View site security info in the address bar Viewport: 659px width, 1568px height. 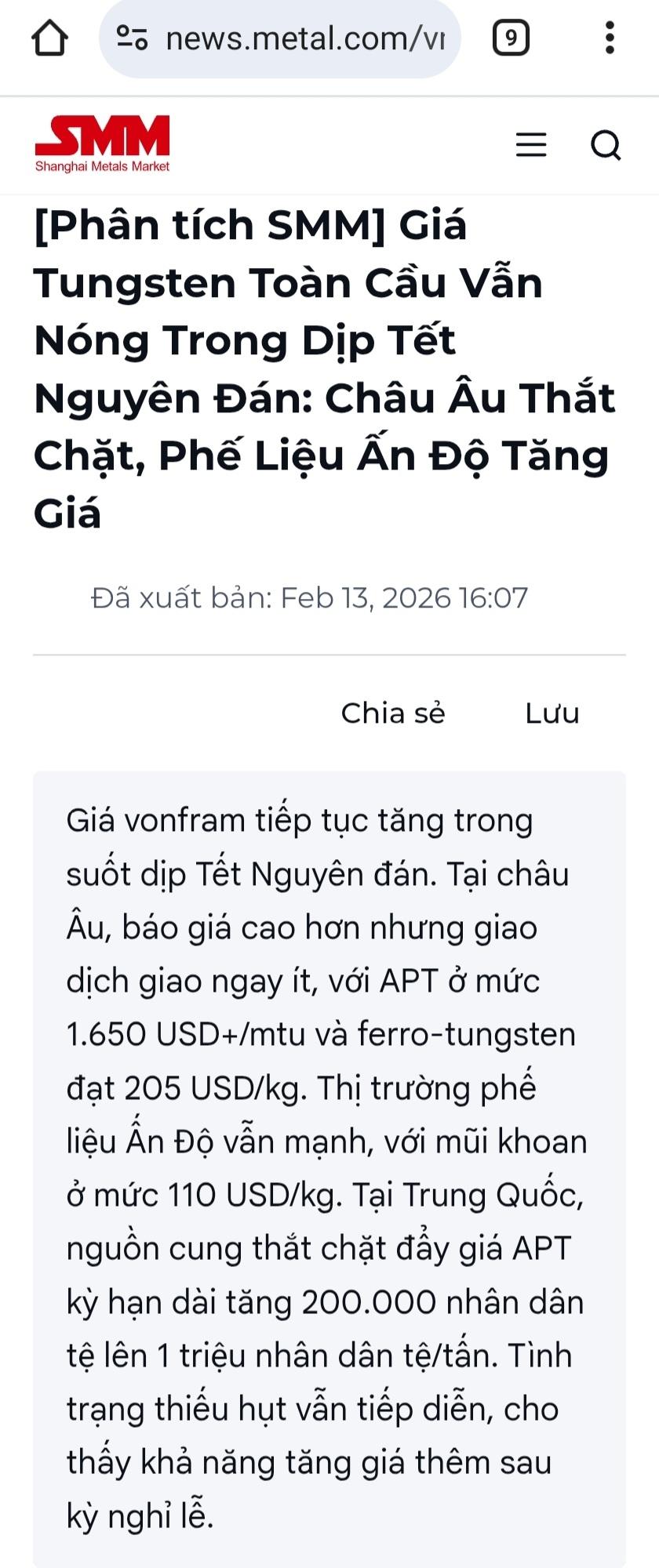130,38
